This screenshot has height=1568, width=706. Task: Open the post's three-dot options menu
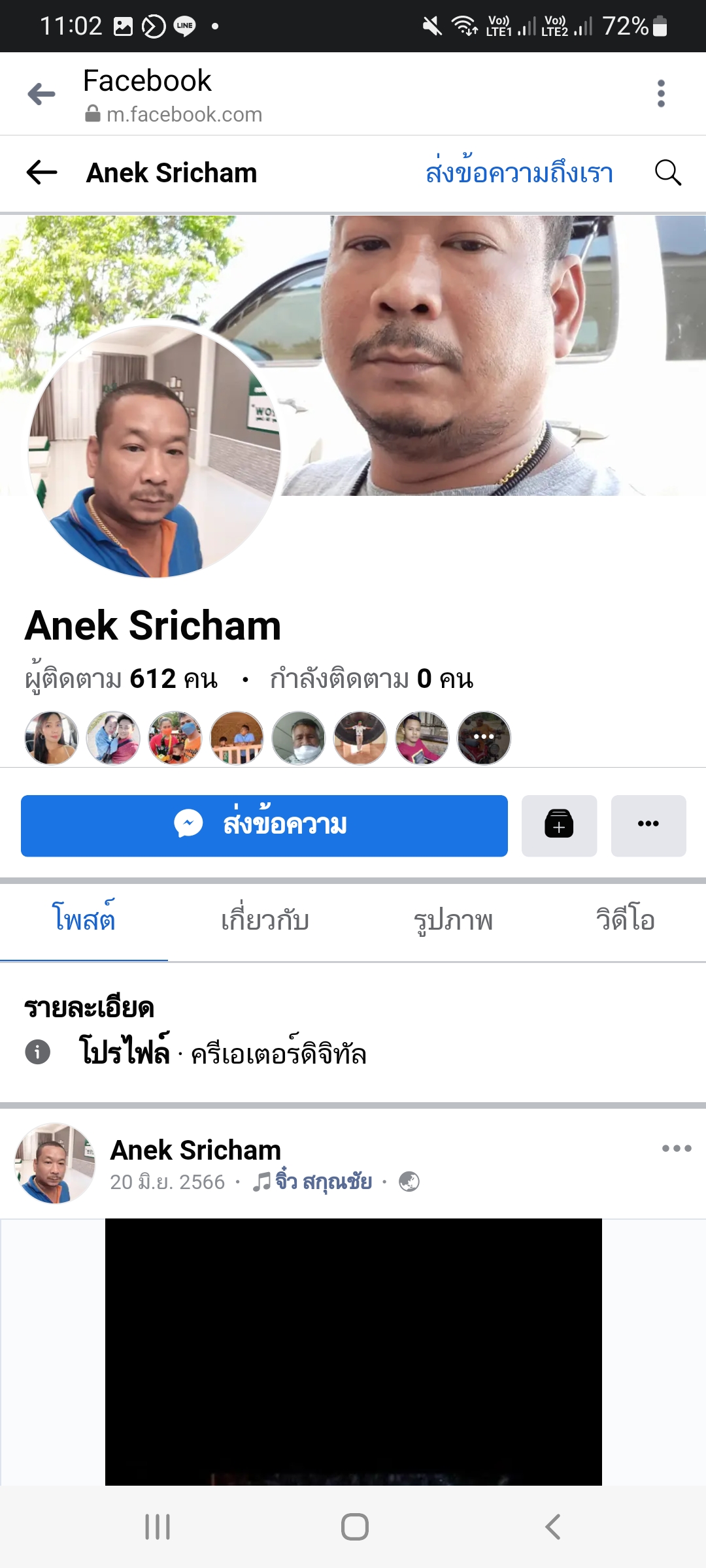click(676, 1148)
